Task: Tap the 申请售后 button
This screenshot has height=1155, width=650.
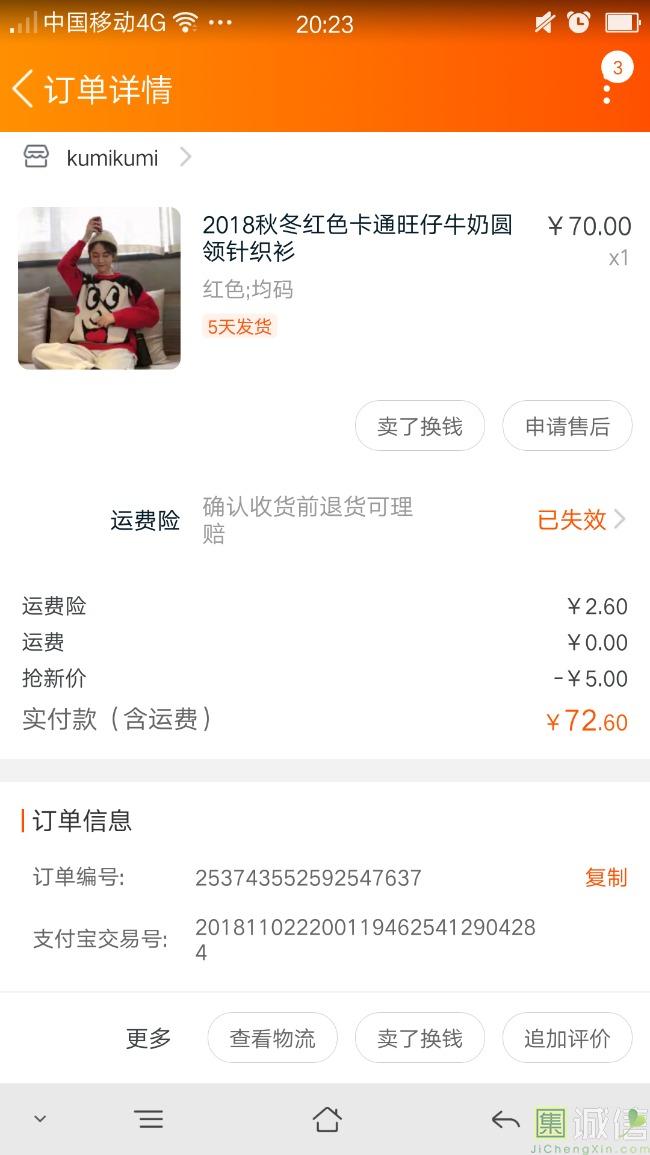Action: pyautogui.click(x=567, y=427)
